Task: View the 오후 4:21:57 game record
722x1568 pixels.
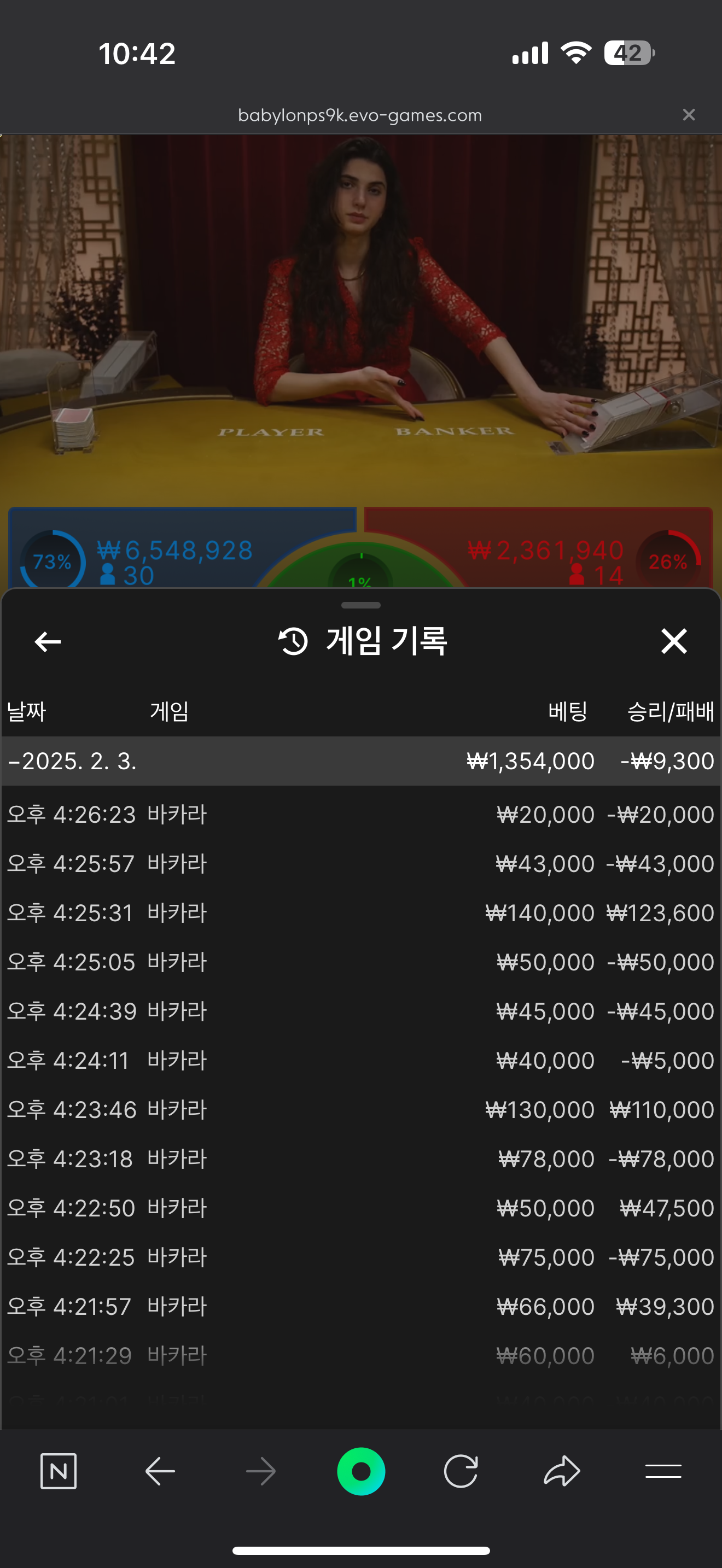Action: pos(360,1307)
